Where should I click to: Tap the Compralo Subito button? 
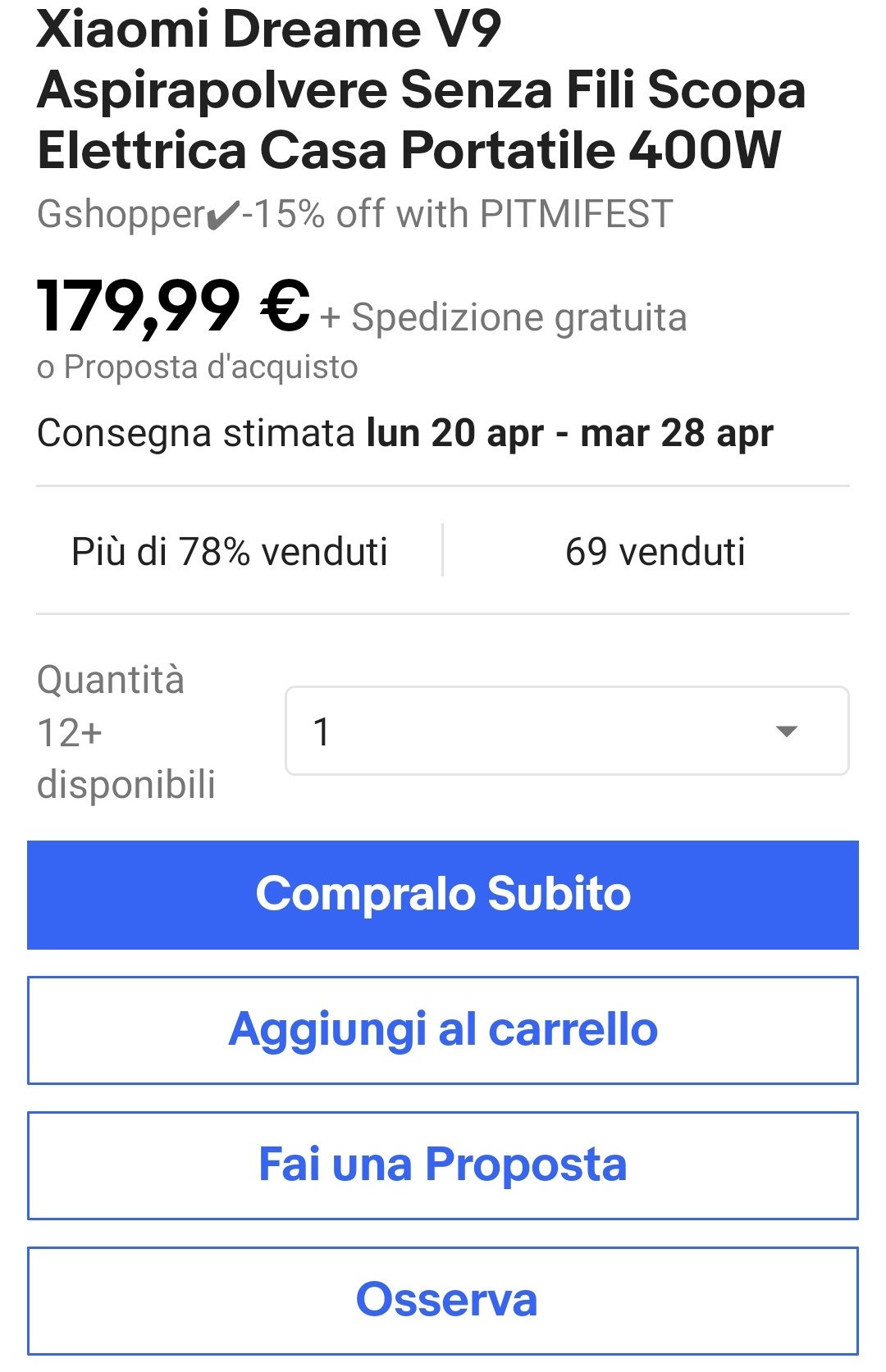coord(443,894)
